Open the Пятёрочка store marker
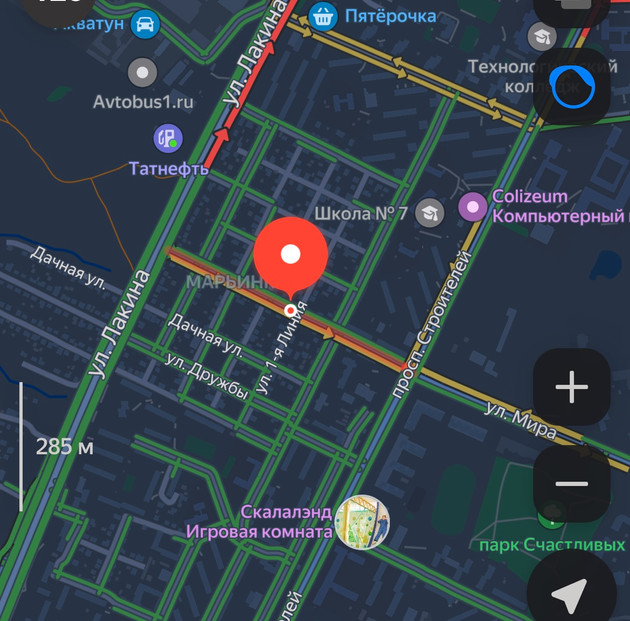The height and width of the screenshot is (621, 630). (x=323, y=16)
